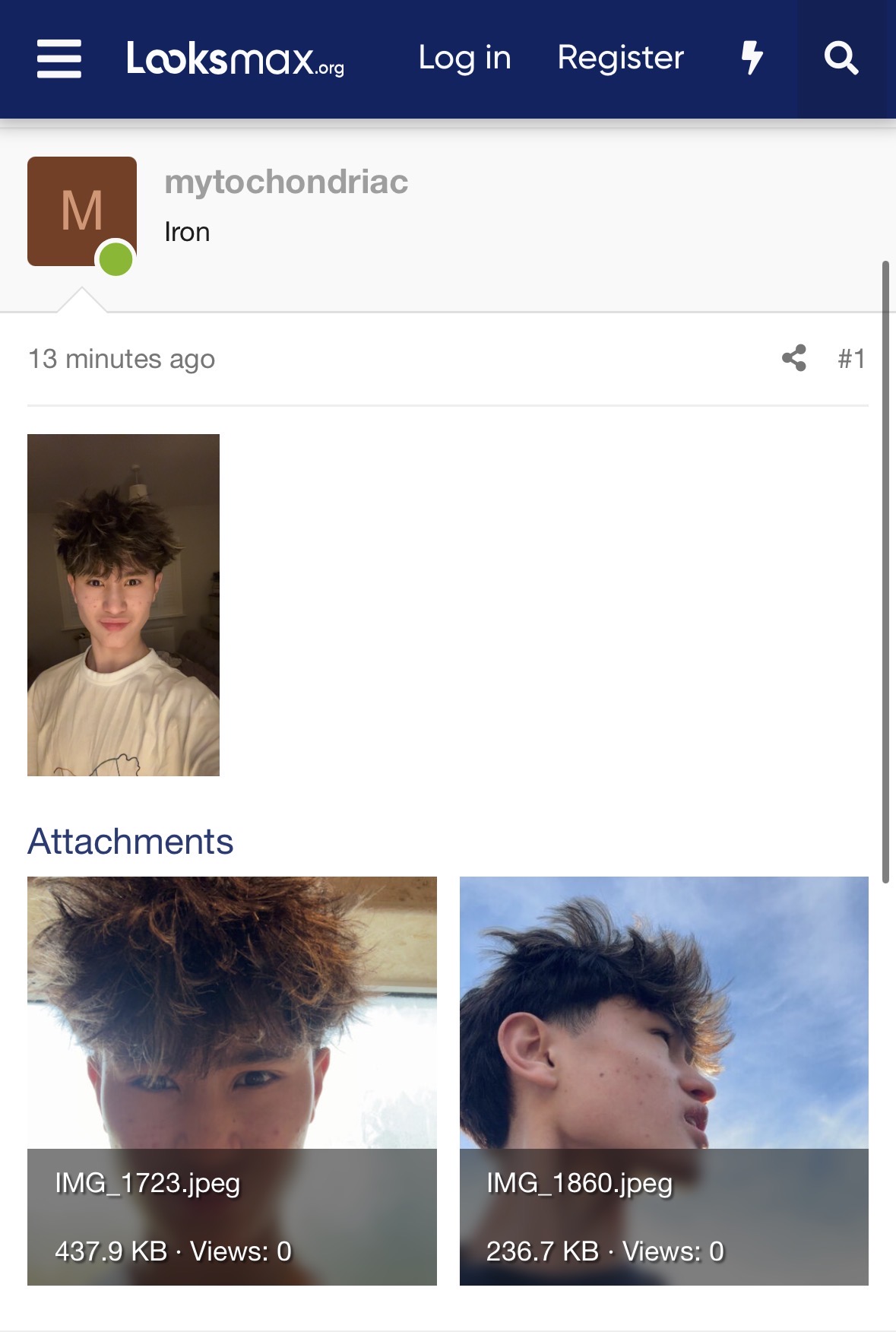Image resolution: width=896 pixels, height=1332 pixels.
Task: Open the Register page
Action: [620, 58]
